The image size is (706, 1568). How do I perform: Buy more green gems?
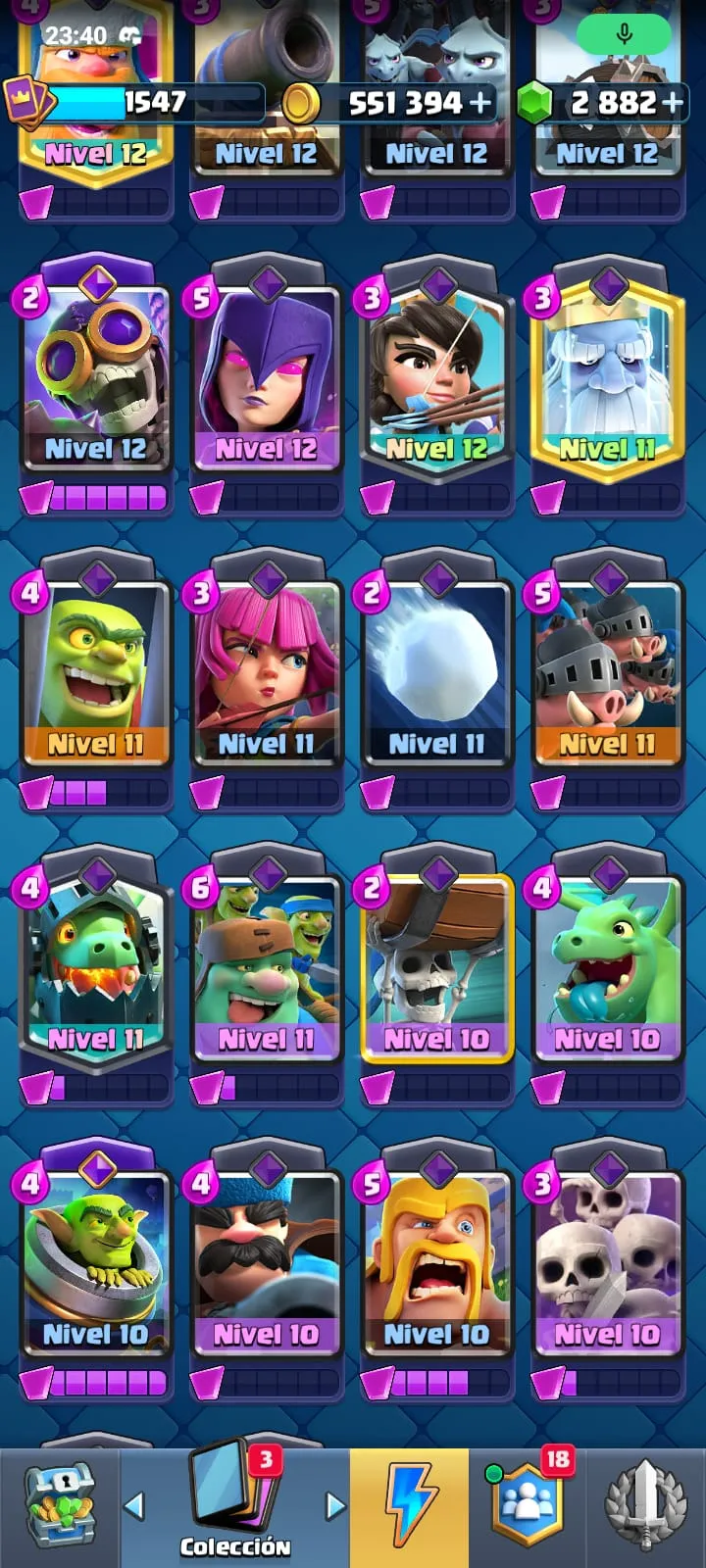coord(672,102)
